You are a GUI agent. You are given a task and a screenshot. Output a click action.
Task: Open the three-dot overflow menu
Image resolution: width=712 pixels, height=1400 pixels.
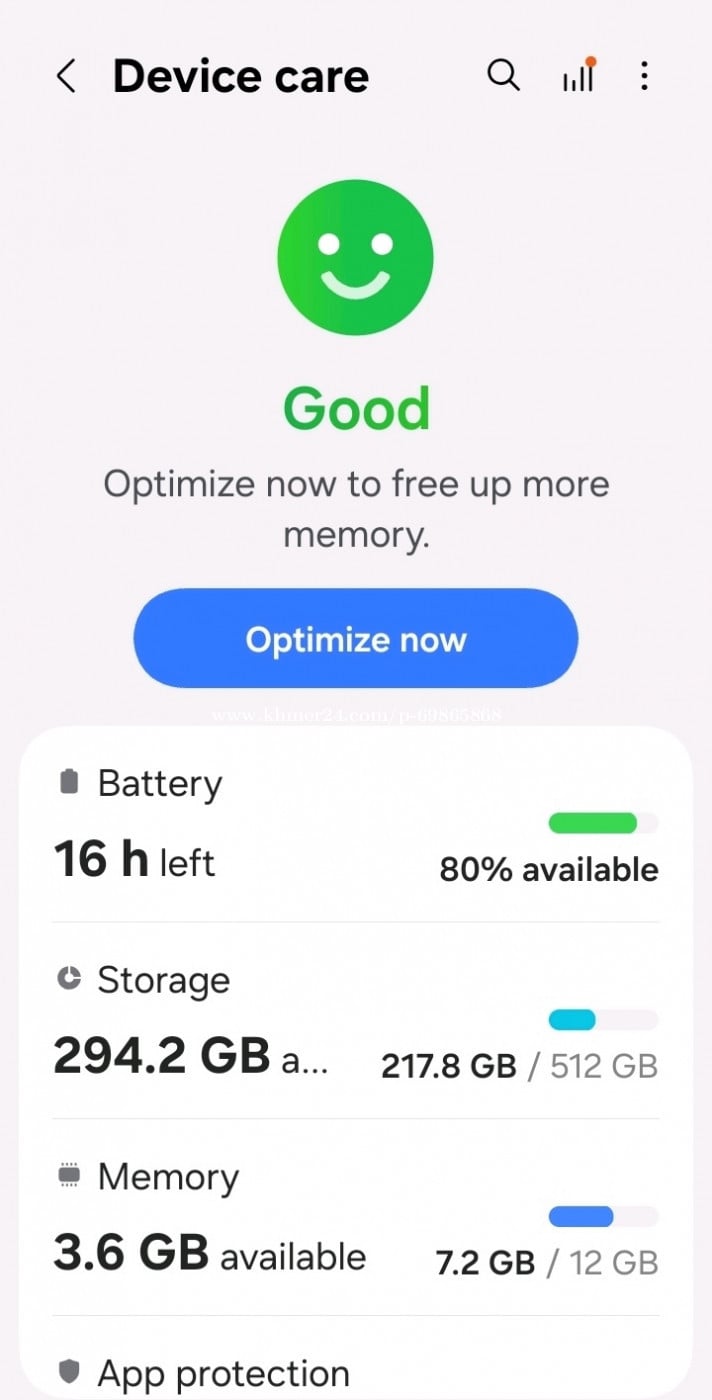pyautogui.click(x=645, y=76)
